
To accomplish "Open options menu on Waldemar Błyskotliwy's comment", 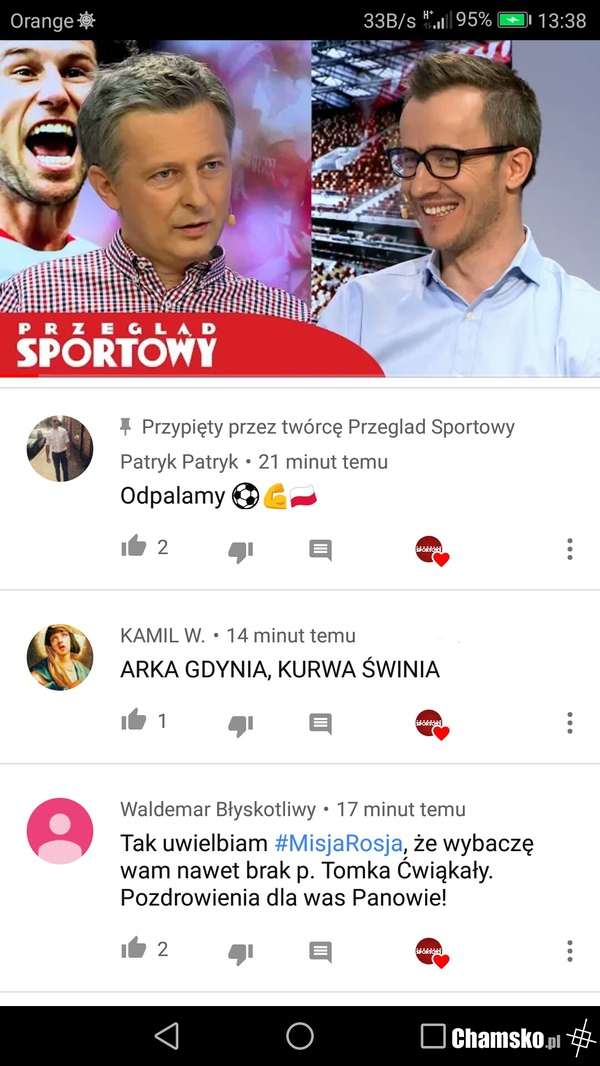I will point(569,951).
